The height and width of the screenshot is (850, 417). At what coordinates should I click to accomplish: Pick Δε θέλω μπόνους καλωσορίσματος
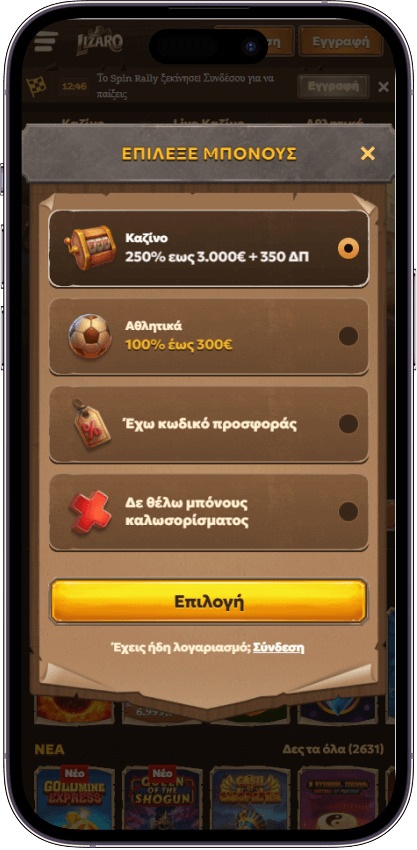(x=209, y=512)
